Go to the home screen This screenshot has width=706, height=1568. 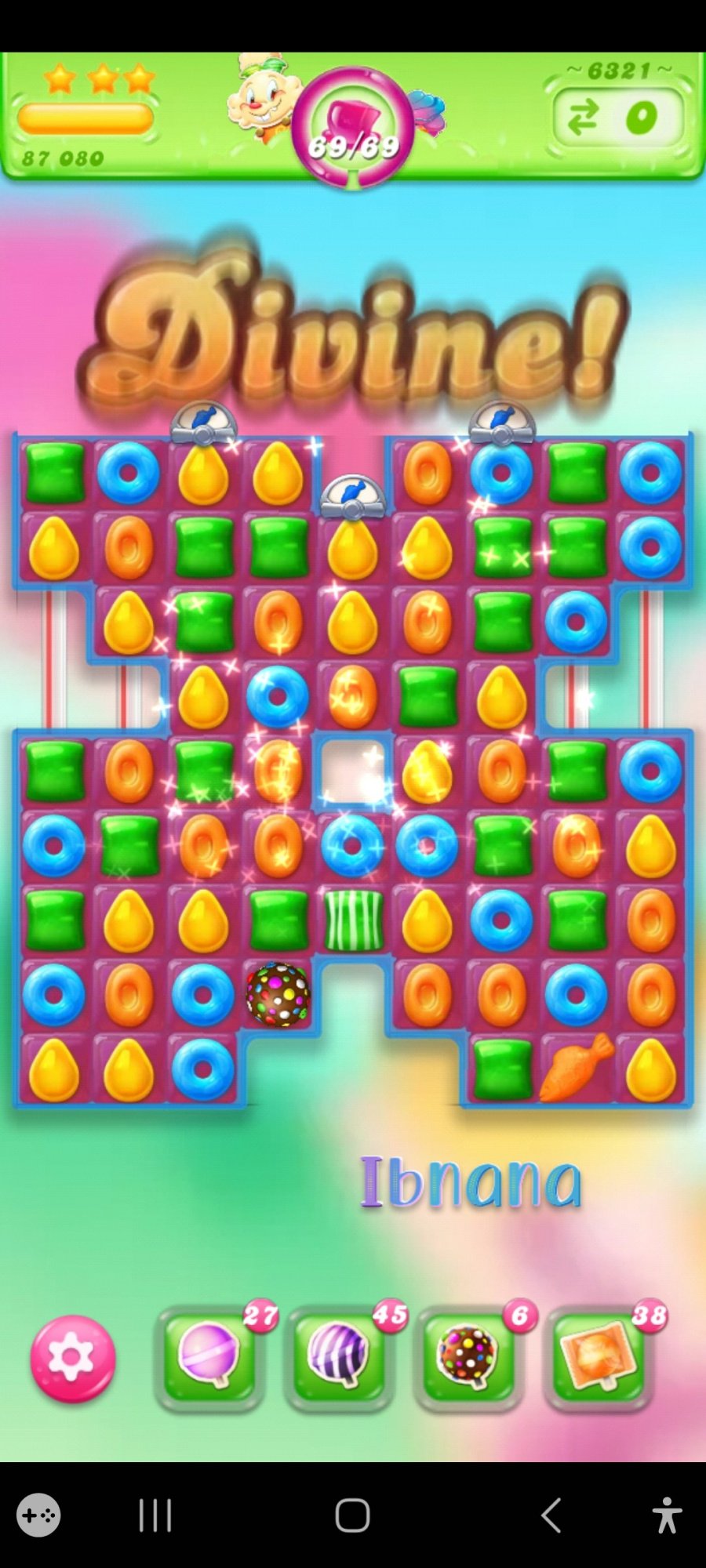click(x=352, y=1515)
